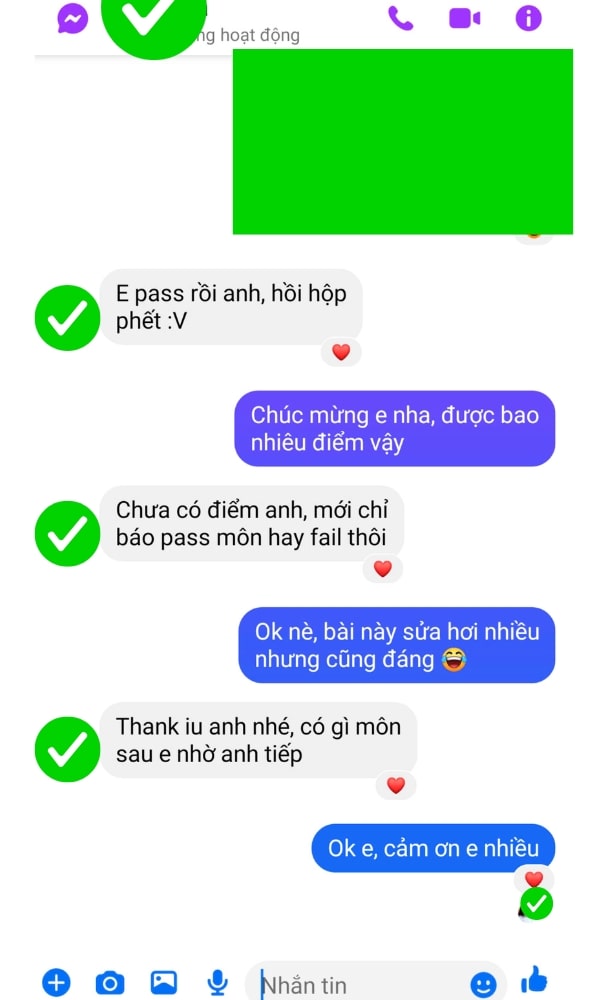The width and height of the screenshot is (600, 1000).
Task: Open the emoji picker
Action: pyautogui.click(x=483, y=984)
